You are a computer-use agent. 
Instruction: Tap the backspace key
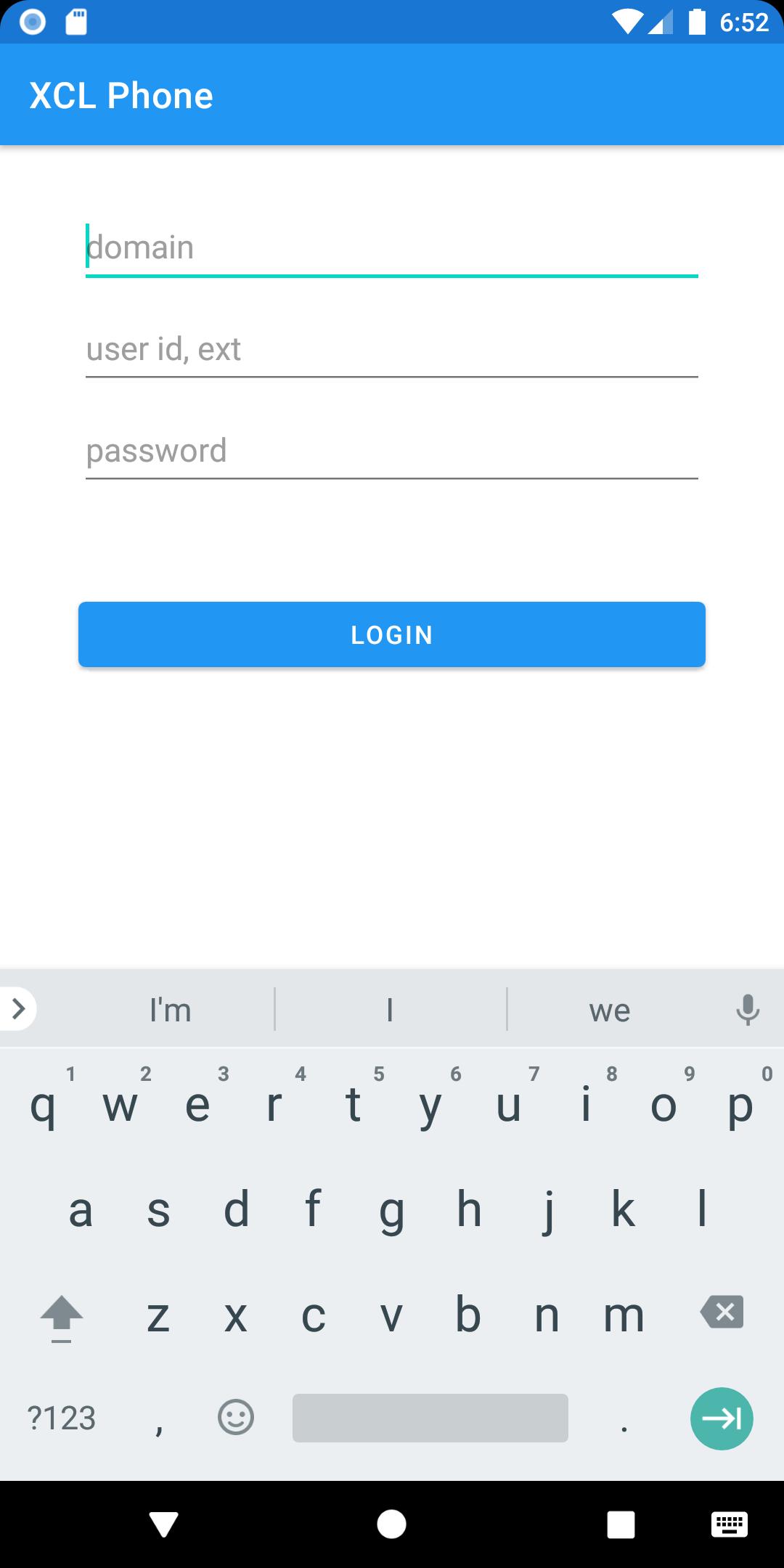click(x=722, y=1312)
